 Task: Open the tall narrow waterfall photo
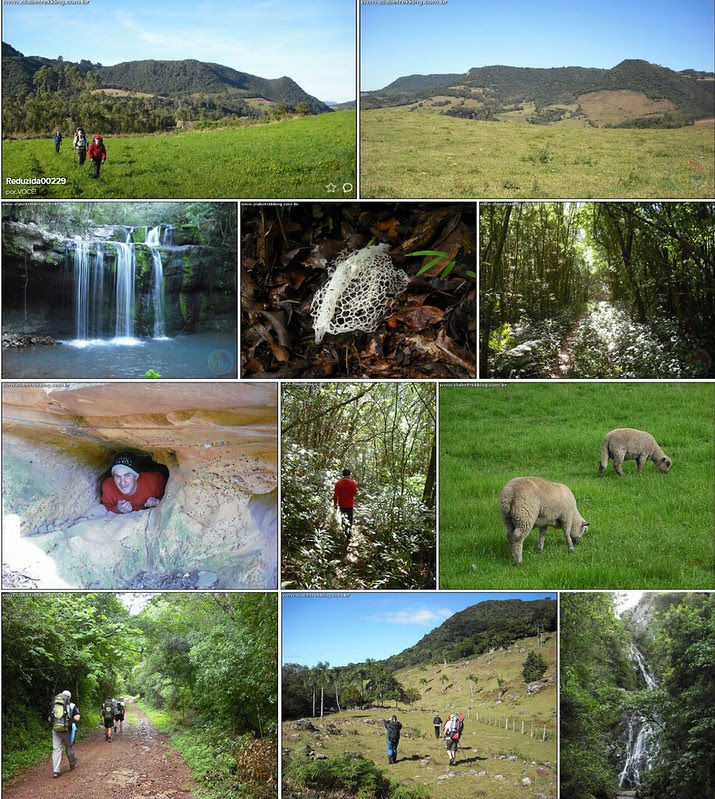pyautogui.click(x=636, y=695)
